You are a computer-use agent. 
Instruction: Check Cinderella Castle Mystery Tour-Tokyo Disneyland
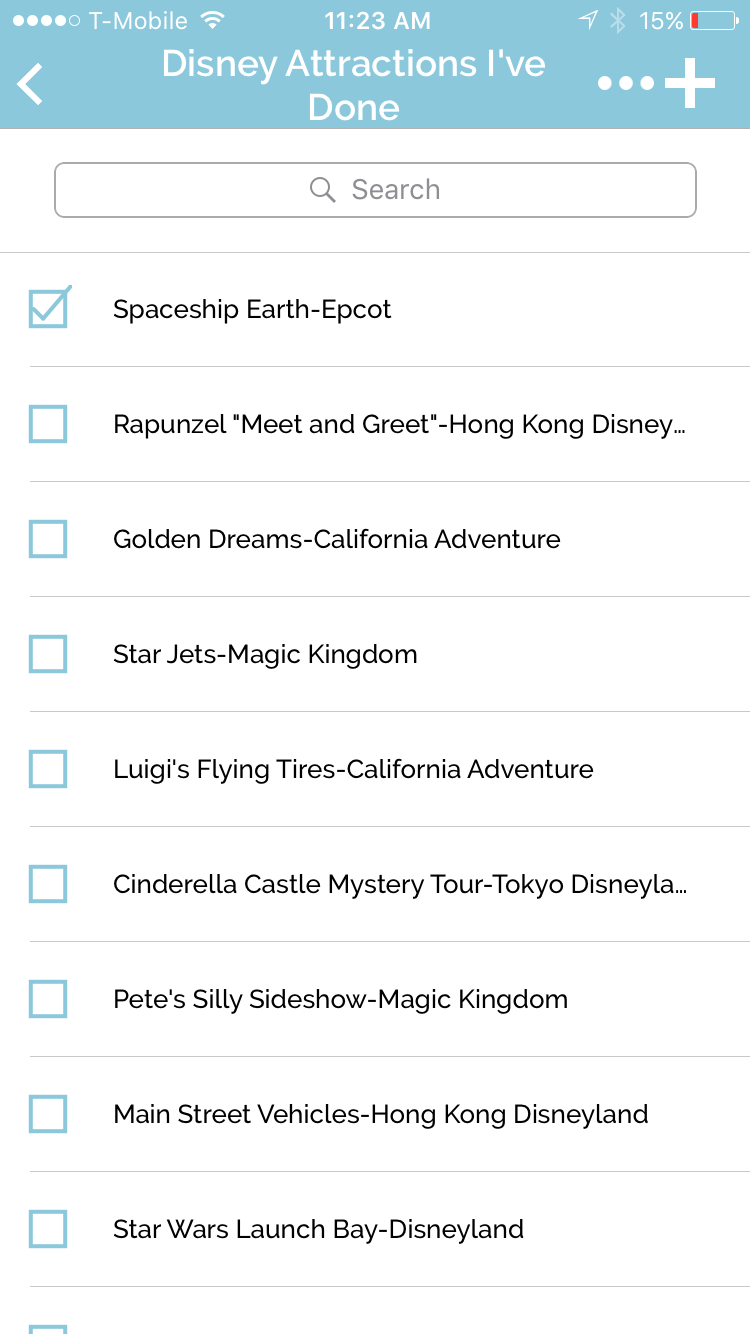click(x=48, y=884)
